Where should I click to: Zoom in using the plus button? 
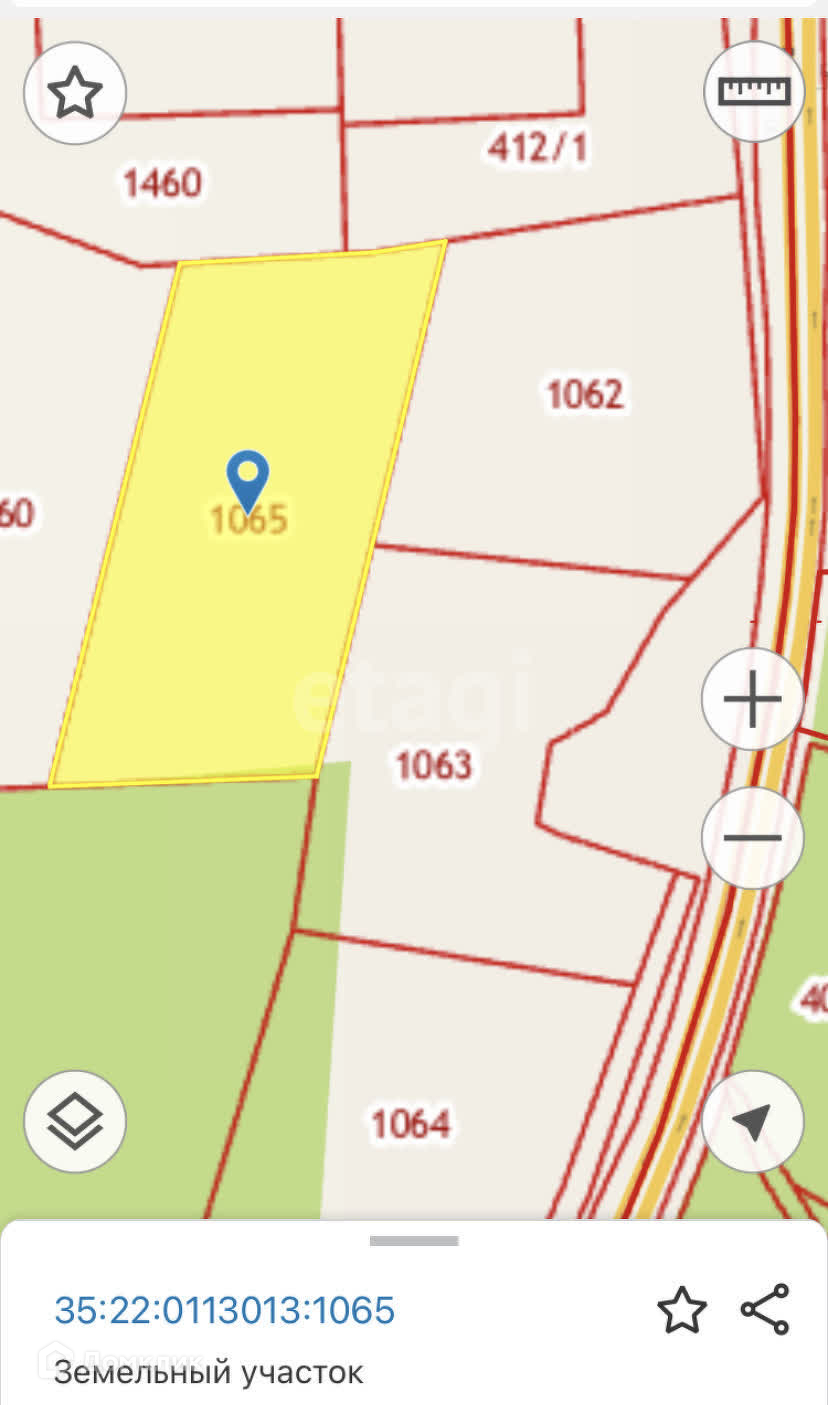tap(752, 699)
